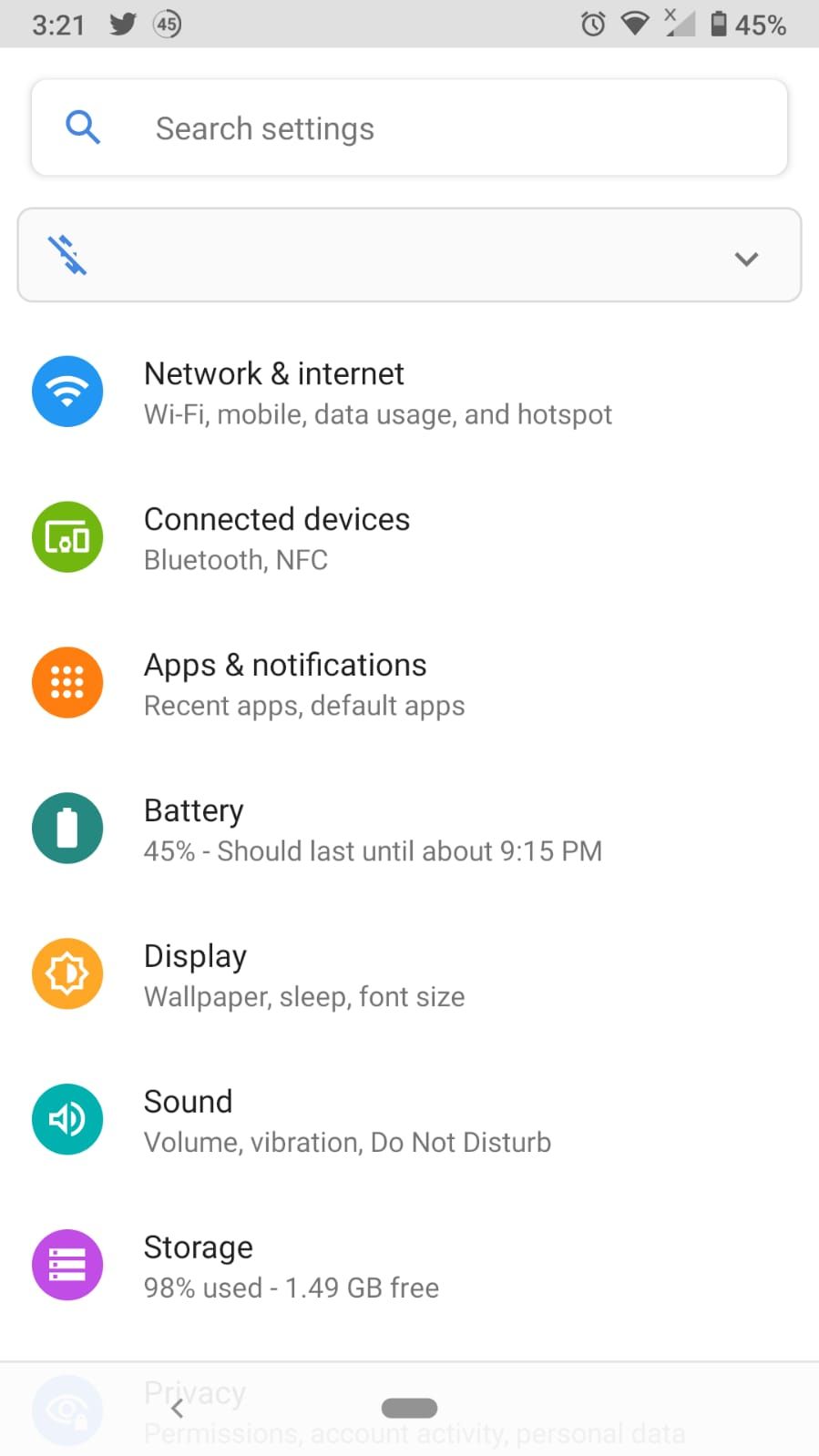Open Battery settings

tap(372, 830)
